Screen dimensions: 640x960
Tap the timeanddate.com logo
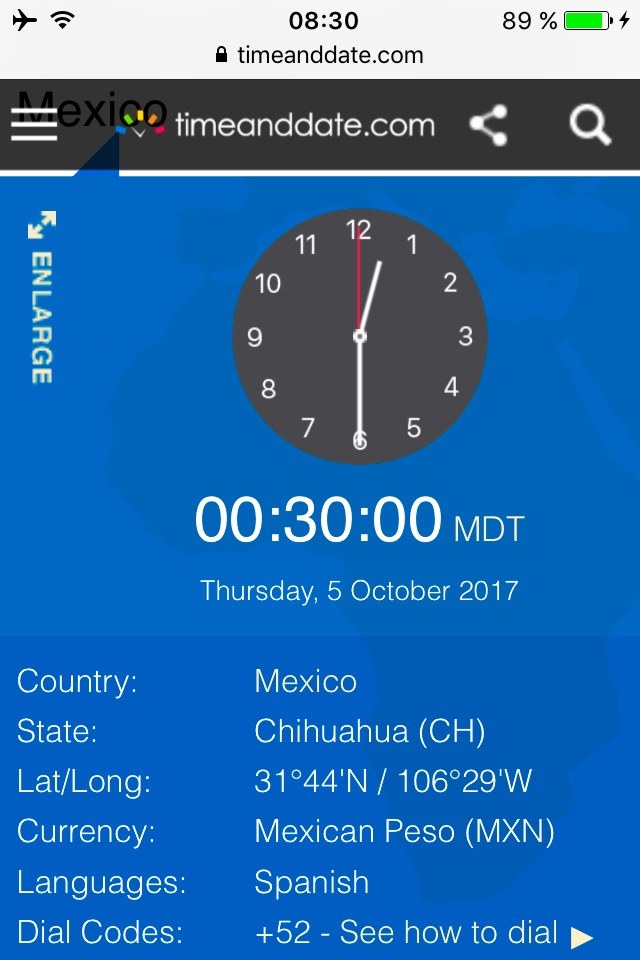[276, 125]
